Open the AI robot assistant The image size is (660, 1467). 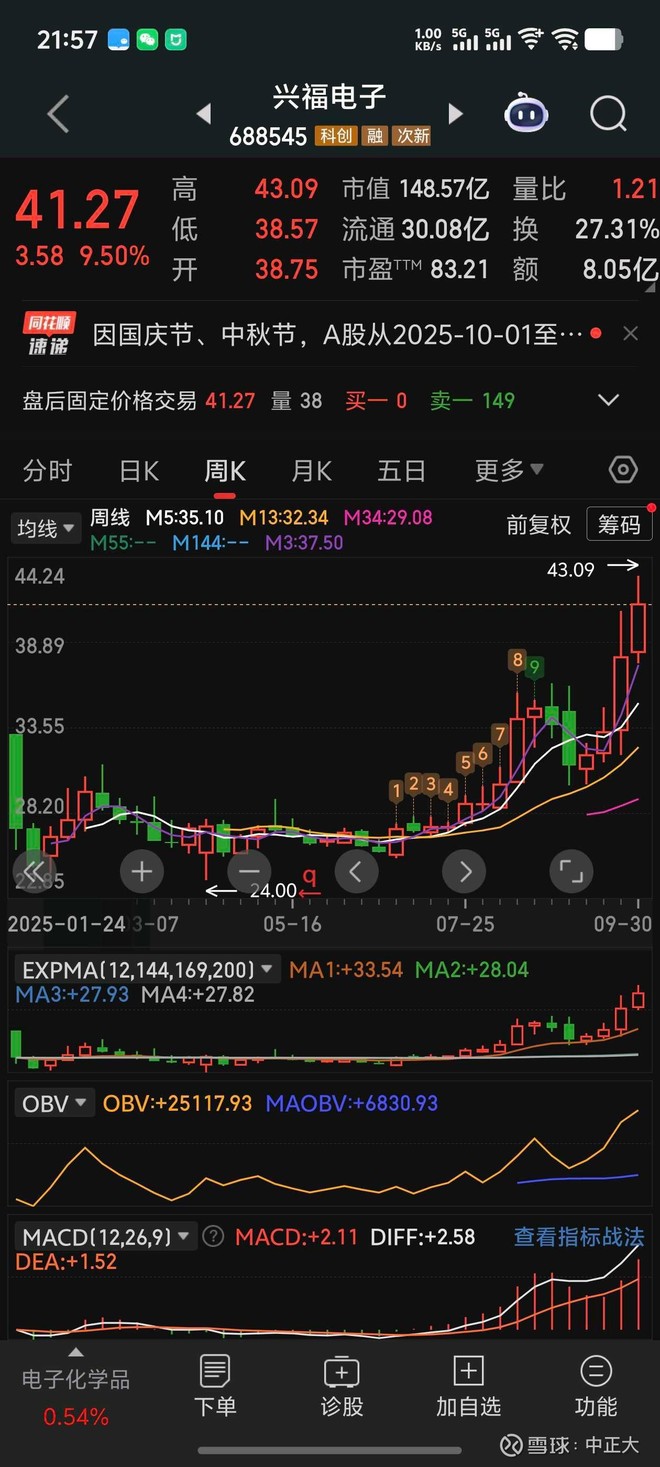[526, 115]
